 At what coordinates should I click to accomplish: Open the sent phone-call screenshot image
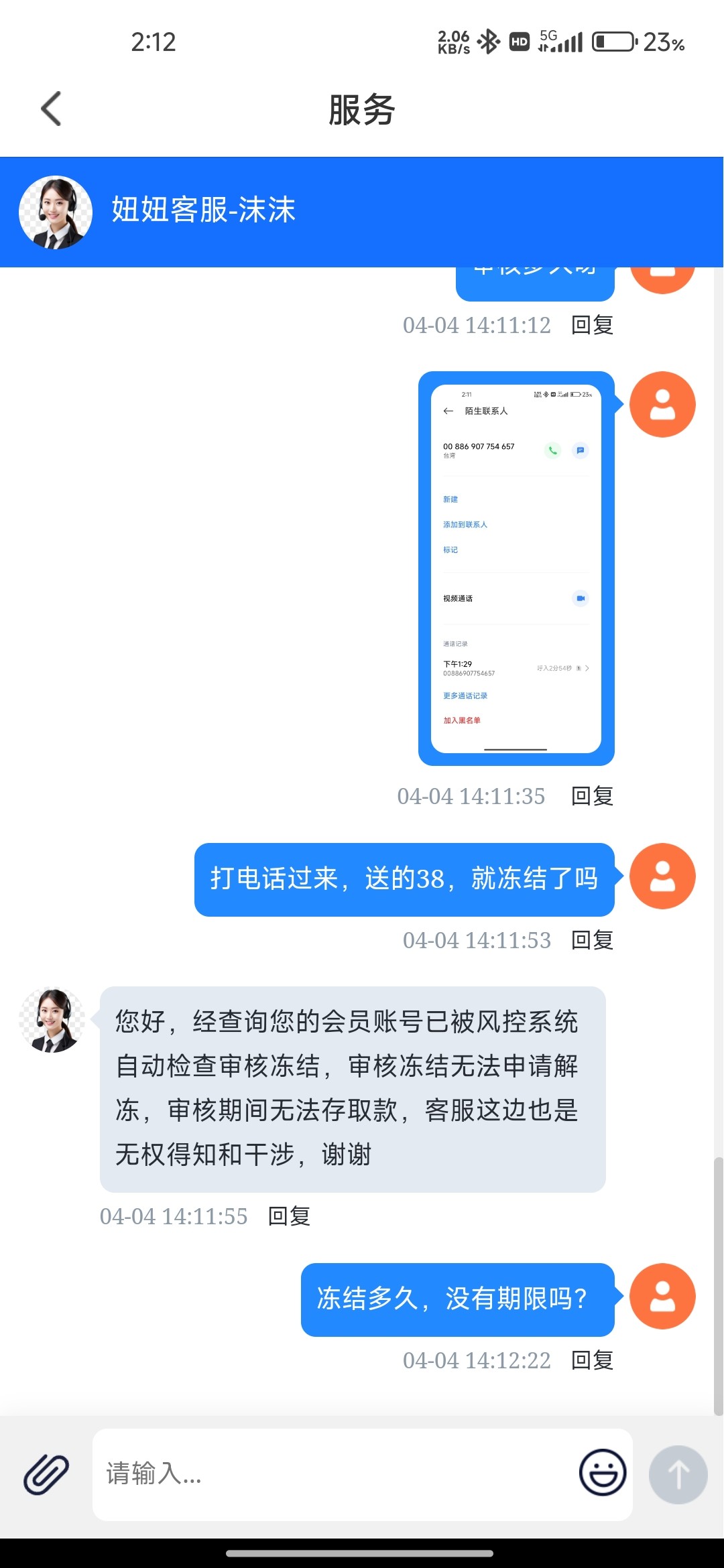click(516, 568)
